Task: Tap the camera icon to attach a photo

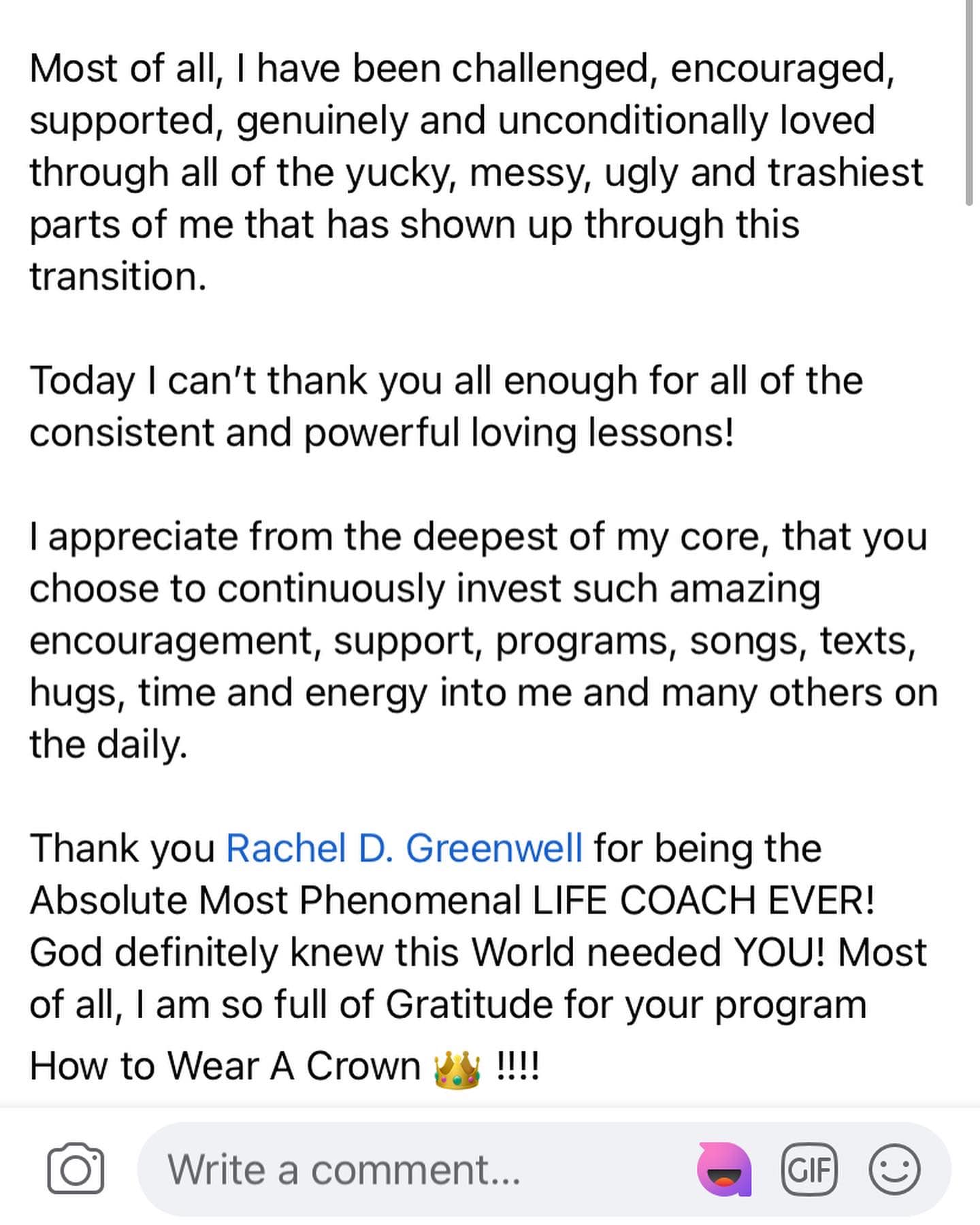Action: (x=76, y=1169)
